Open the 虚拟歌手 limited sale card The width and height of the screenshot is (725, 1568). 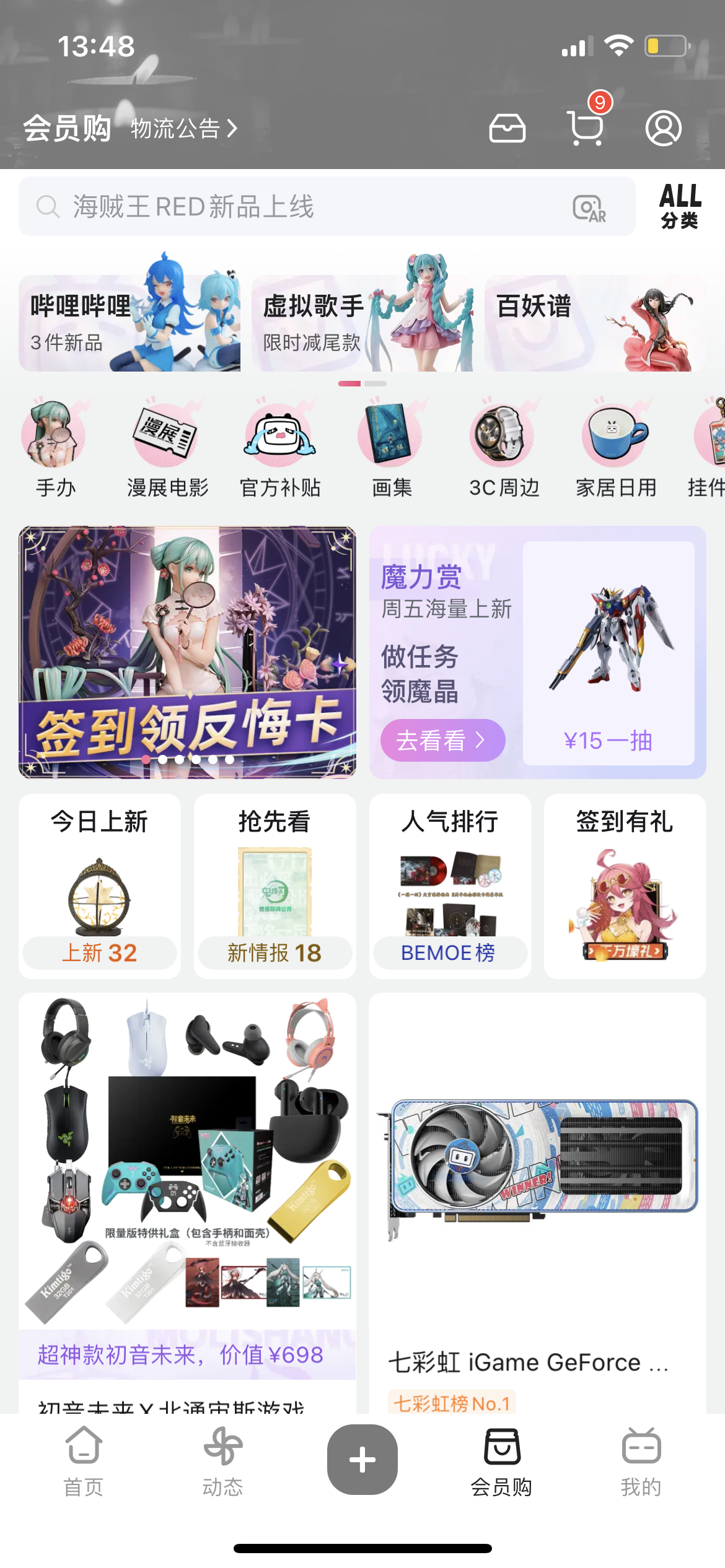tap(362, 323)
